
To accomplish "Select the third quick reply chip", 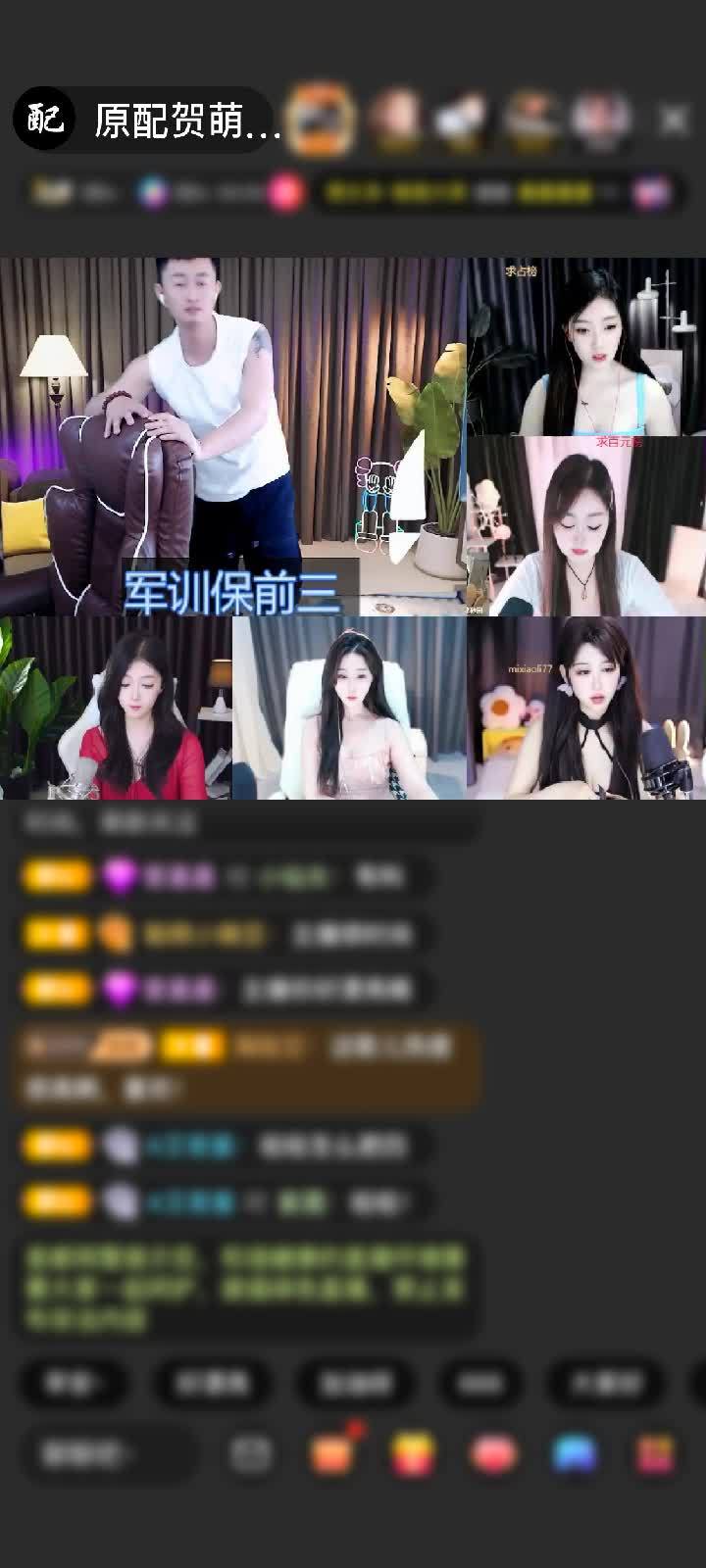I will pos(355,1383).
